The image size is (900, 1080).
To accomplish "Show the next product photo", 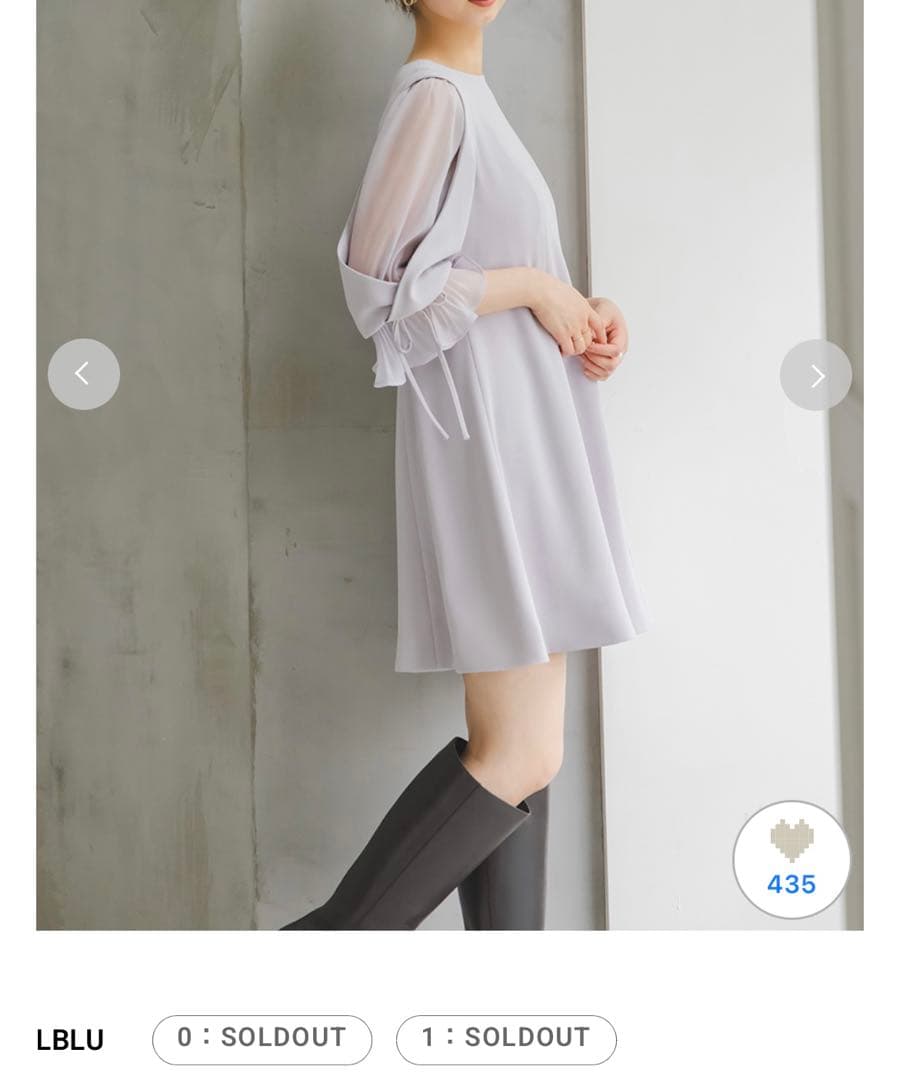I will point(815,375).
